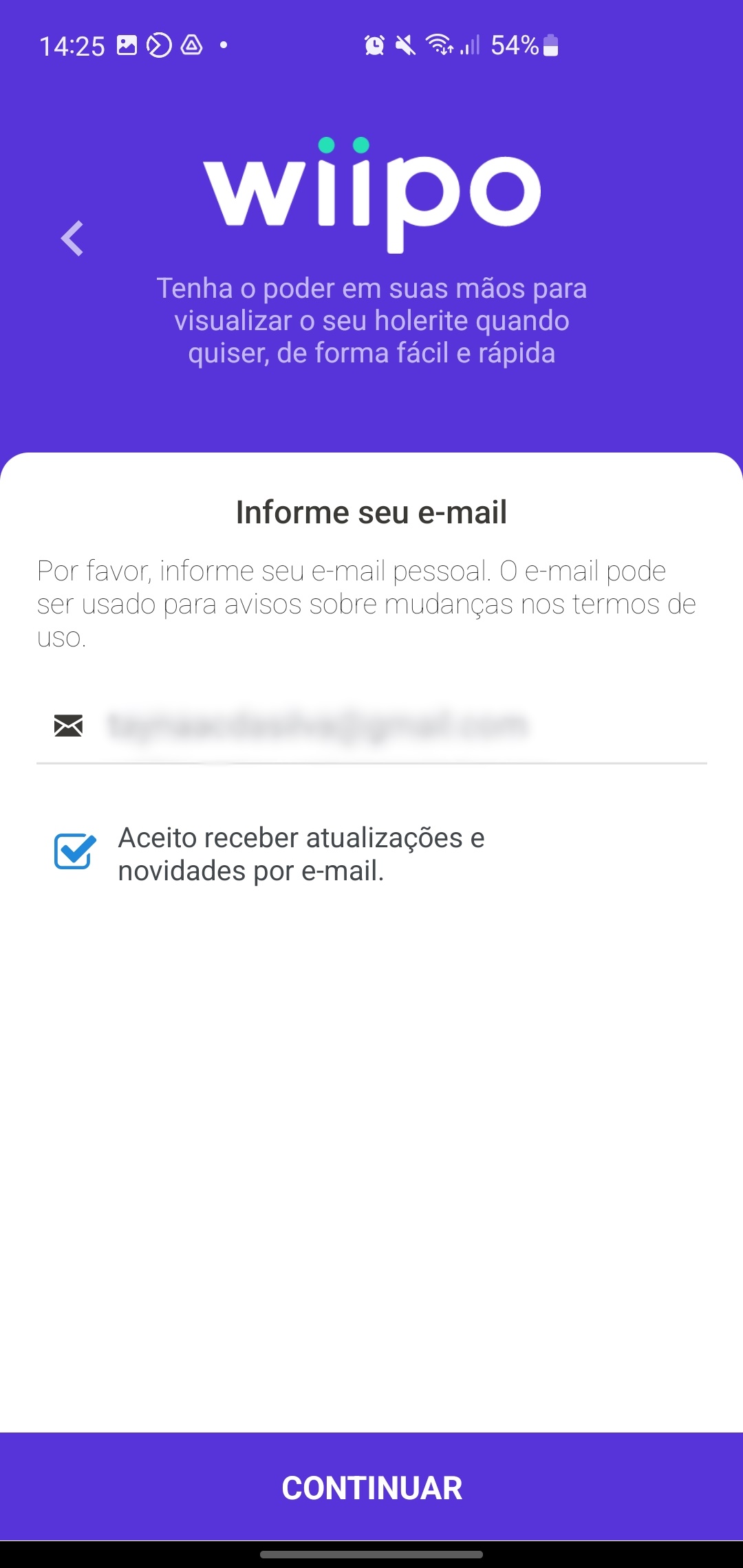This screenshot has height=1568, width=743.
Task: Uncheck the e-mail updates checkbox
Action: 75,851
